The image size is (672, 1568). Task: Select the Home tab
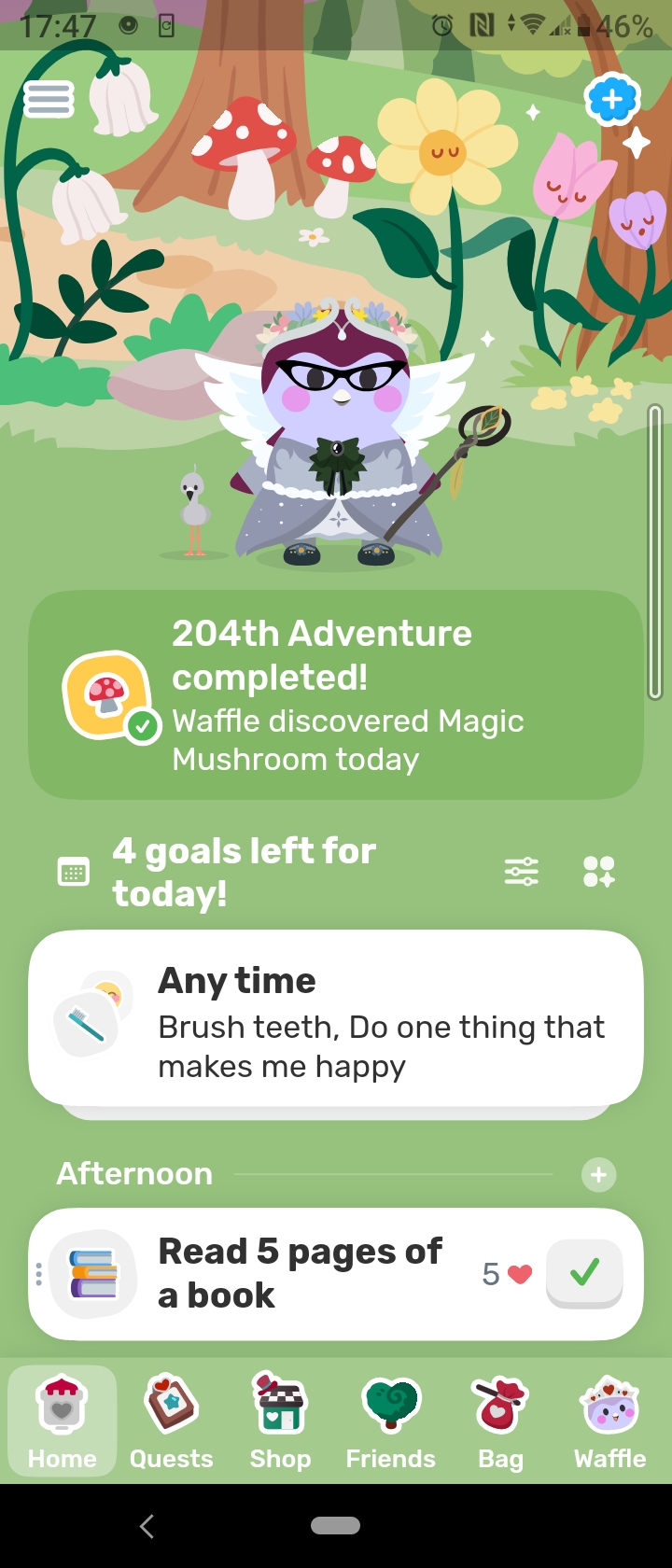(63, 1421)
